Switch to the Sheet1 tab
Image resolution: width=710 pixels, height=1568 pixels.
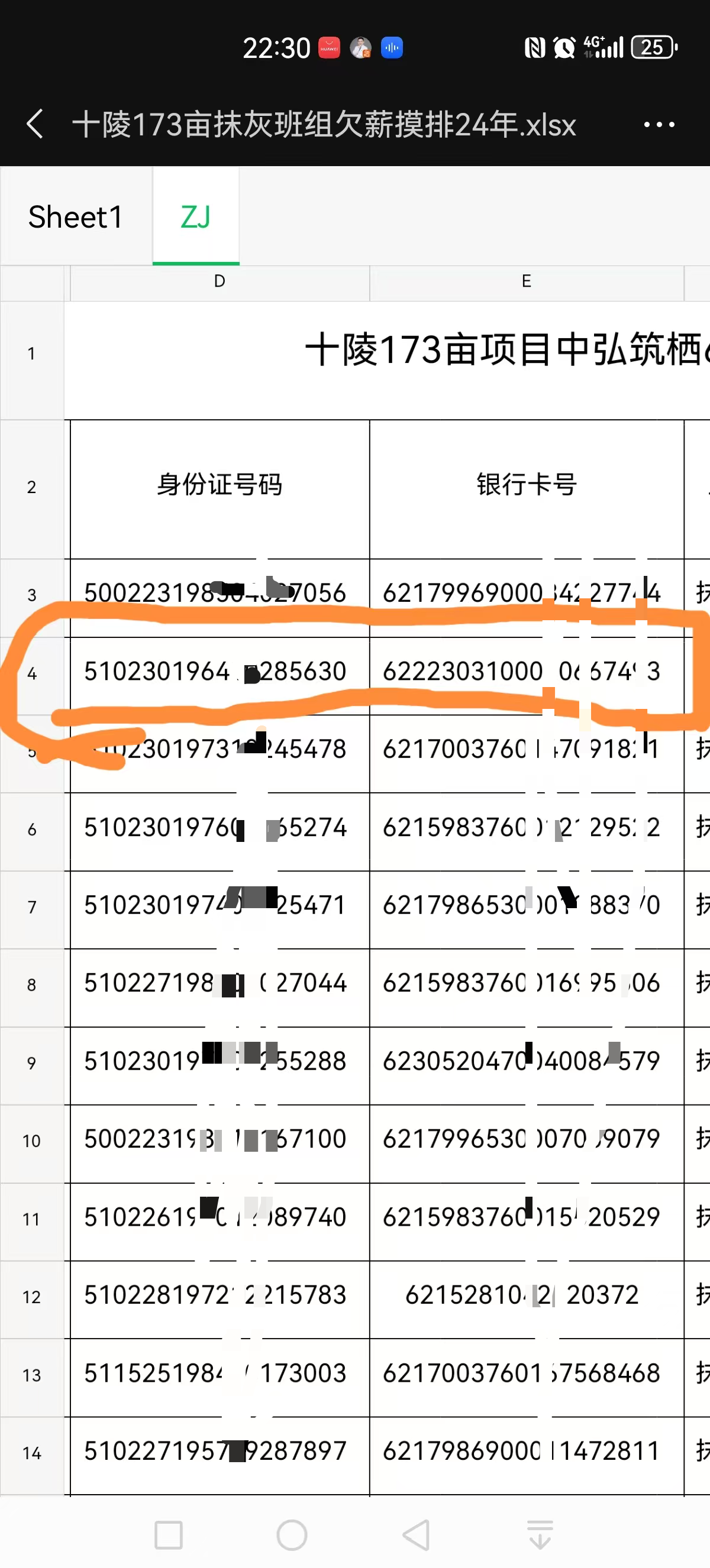click(76, 218)
